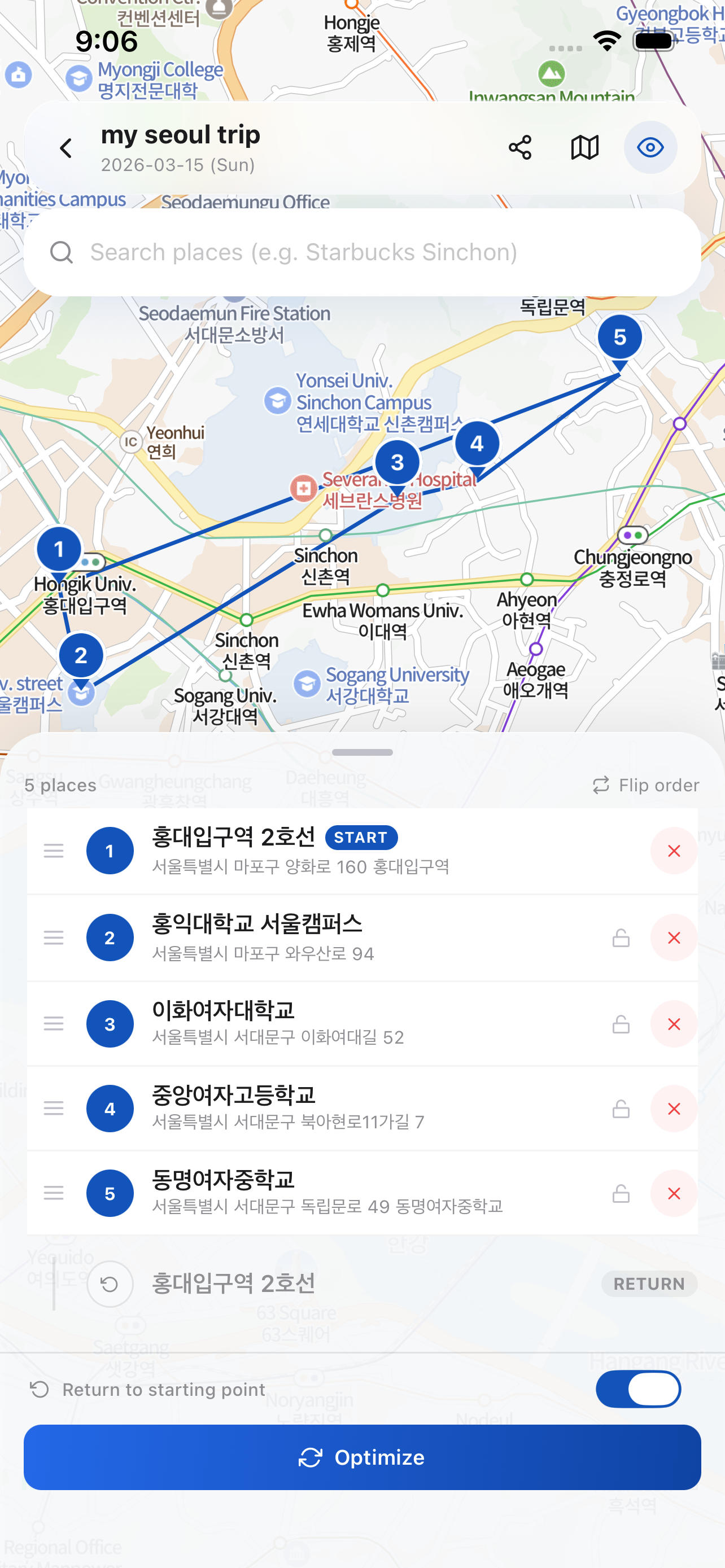
Task: Remove 중앙여자고등학교 with its X button
Action: (x=673, y=1109)
